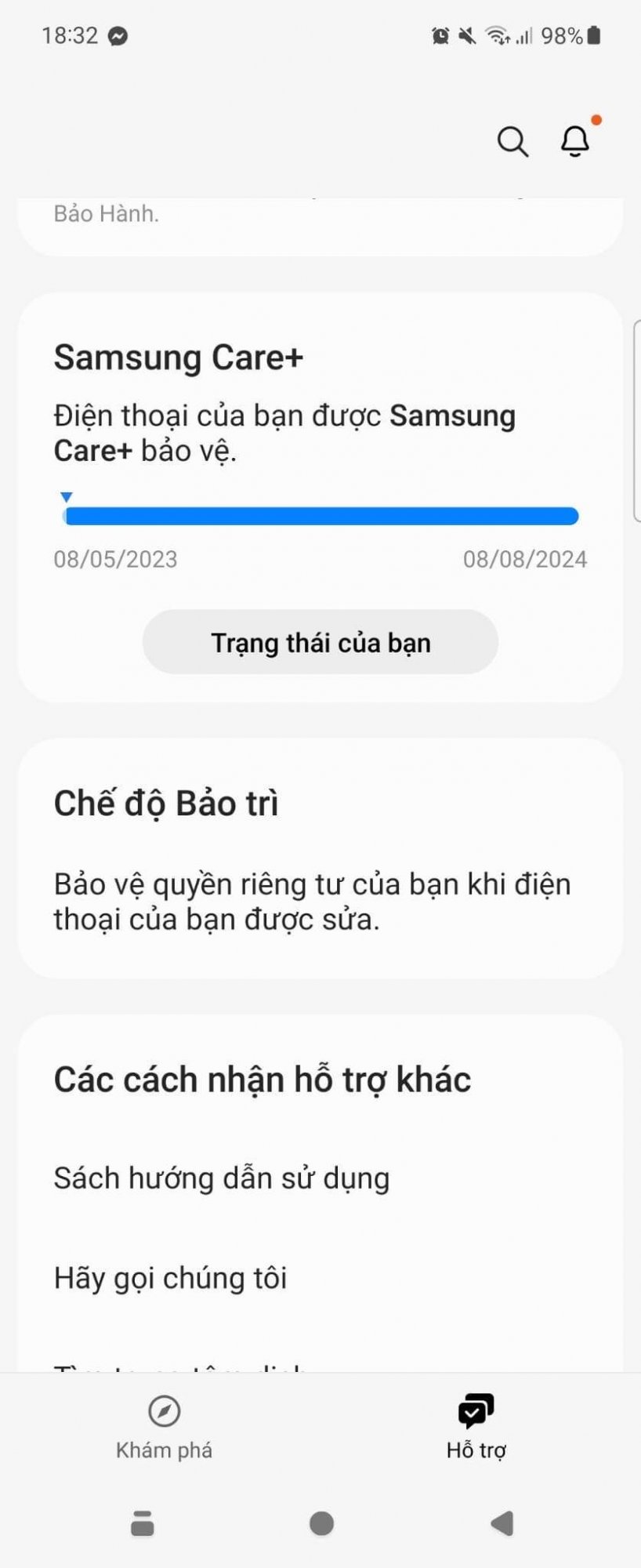
Task: Show recent apps from the navigation bar
Action: 142,1523
